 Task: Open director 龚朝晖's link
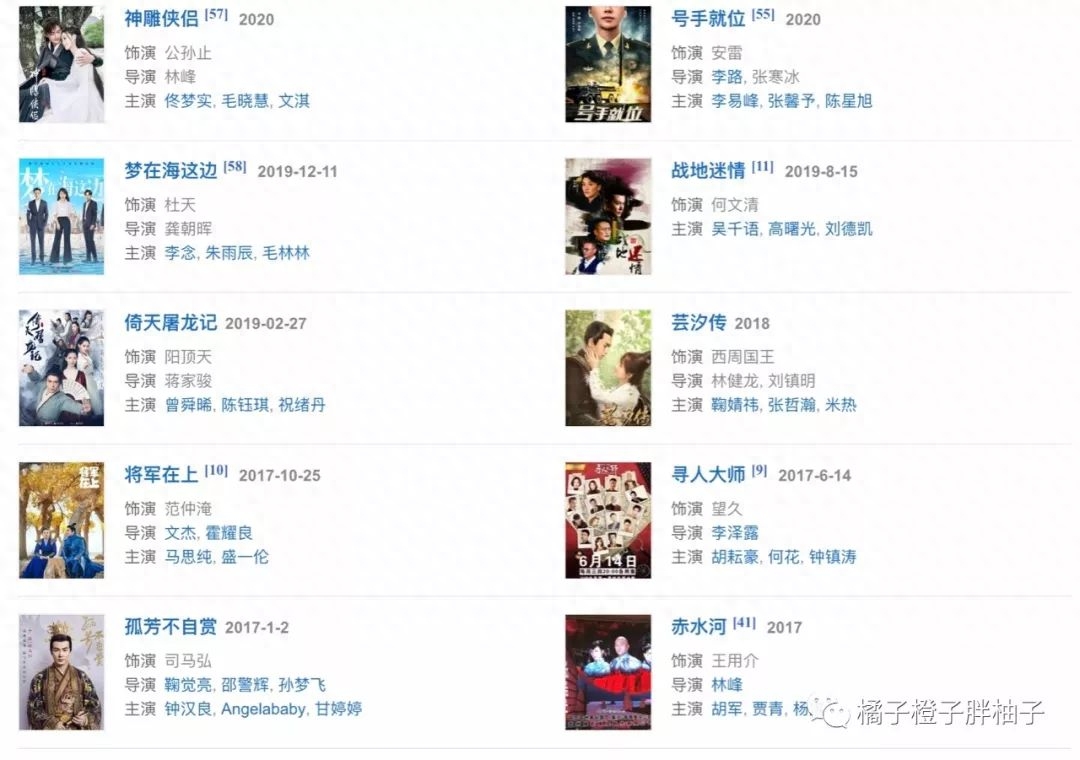coord(188,229)
